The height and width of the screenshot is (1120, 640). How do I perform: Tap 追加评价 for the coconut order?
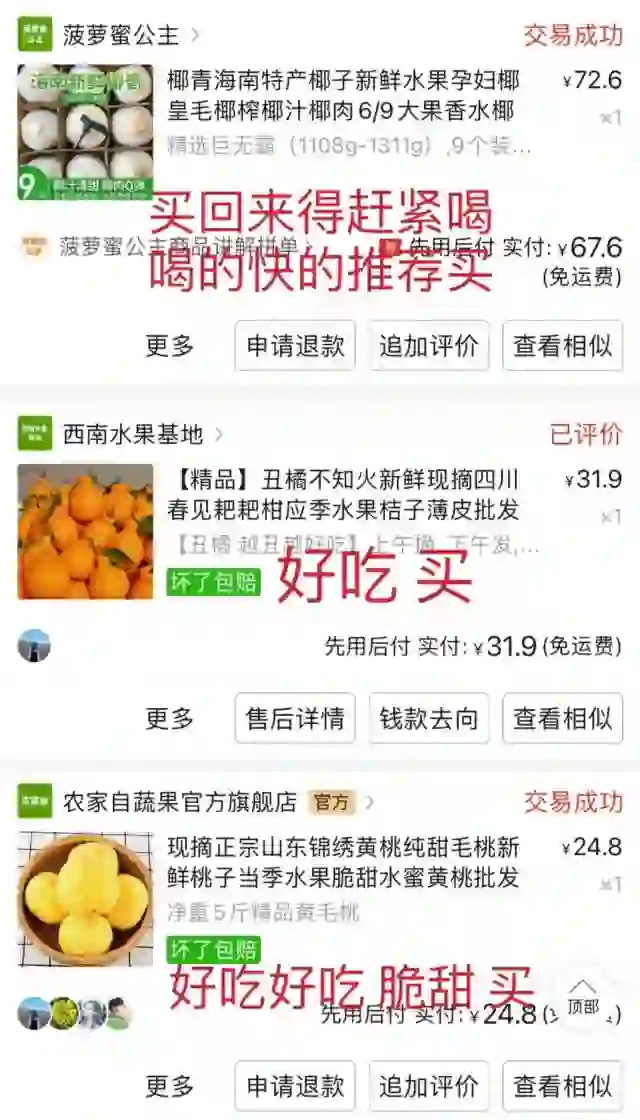429,346
